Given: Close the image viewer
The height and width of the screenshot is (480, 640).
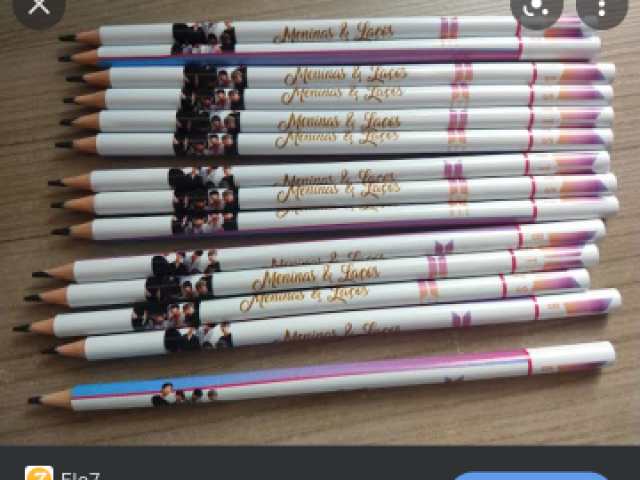Looking at the screenshot, I should coord(38,7).
